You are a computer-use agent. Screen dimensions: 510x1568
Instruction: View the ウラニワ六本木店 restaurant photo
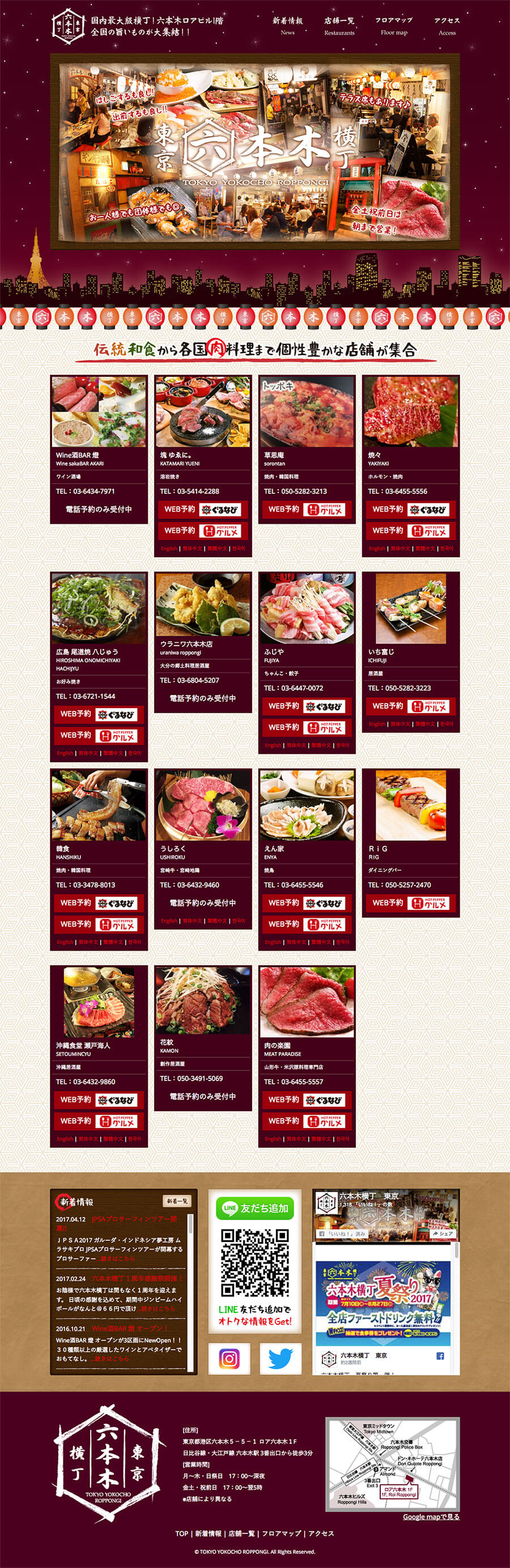point(203,604)
